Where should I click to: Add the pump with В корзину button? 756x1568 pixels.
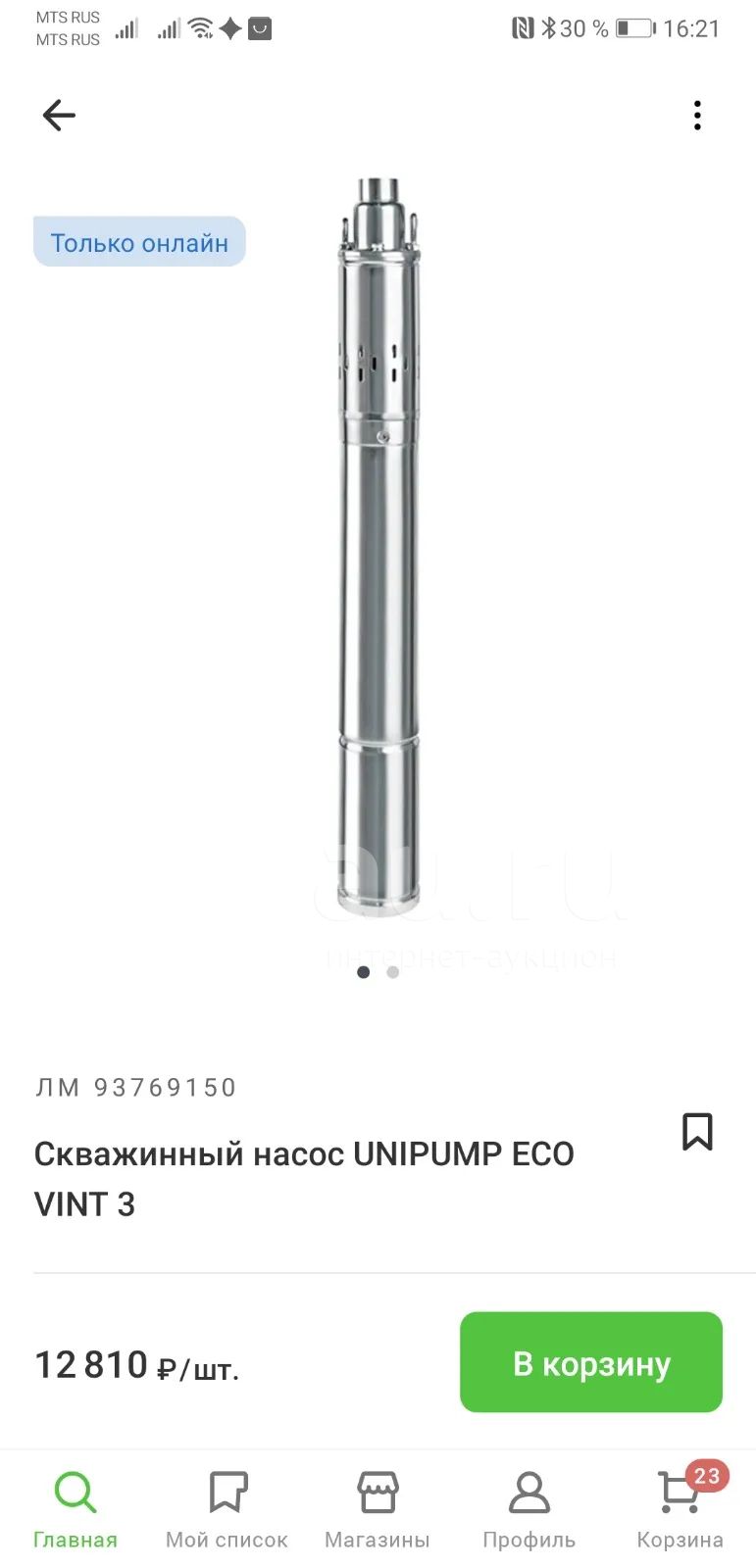coord(591,1362)
